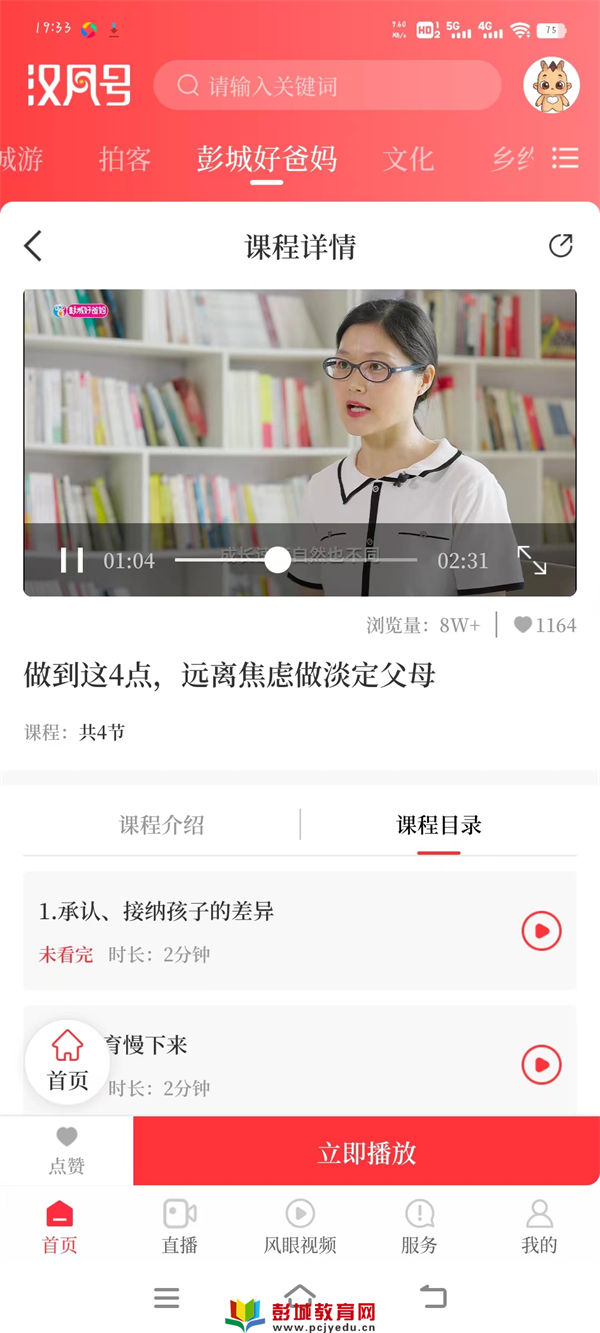Switch to the 课程介绍 tab

[162, 825]
